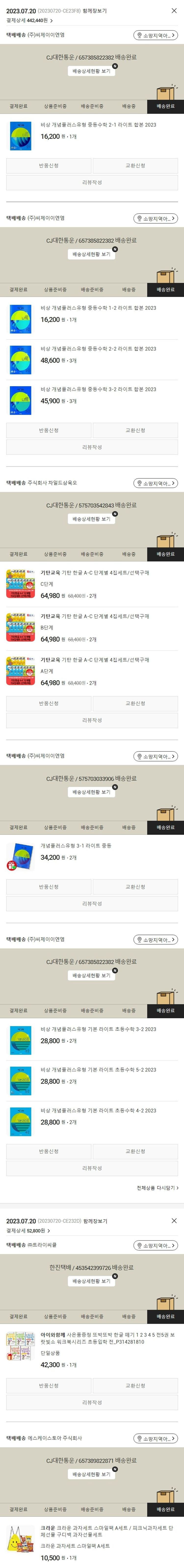Image resolution: width=184 pixels, height=1568 pixels.
Task: Request 교환신청 below 초등수학 4-2 2023
Action: click(x=135, y=1151)
